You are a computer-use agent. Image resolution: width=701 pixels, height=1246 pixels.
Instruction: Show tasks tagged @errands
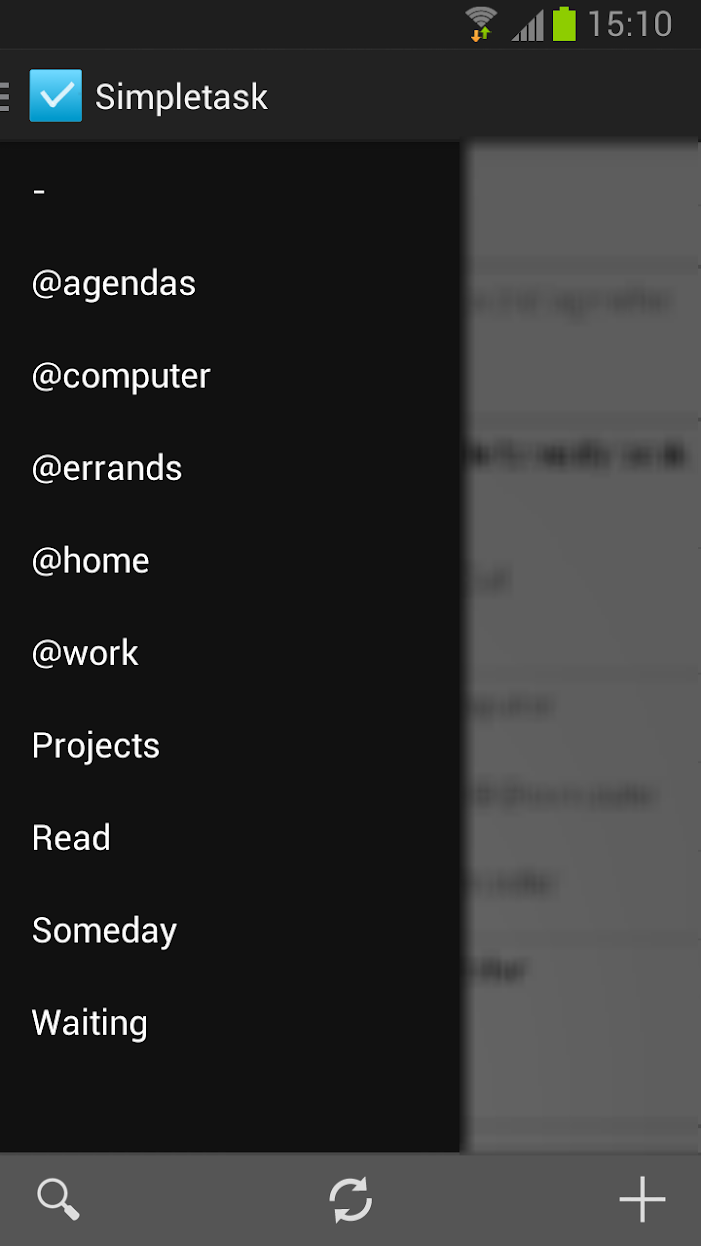click(230, 468)
